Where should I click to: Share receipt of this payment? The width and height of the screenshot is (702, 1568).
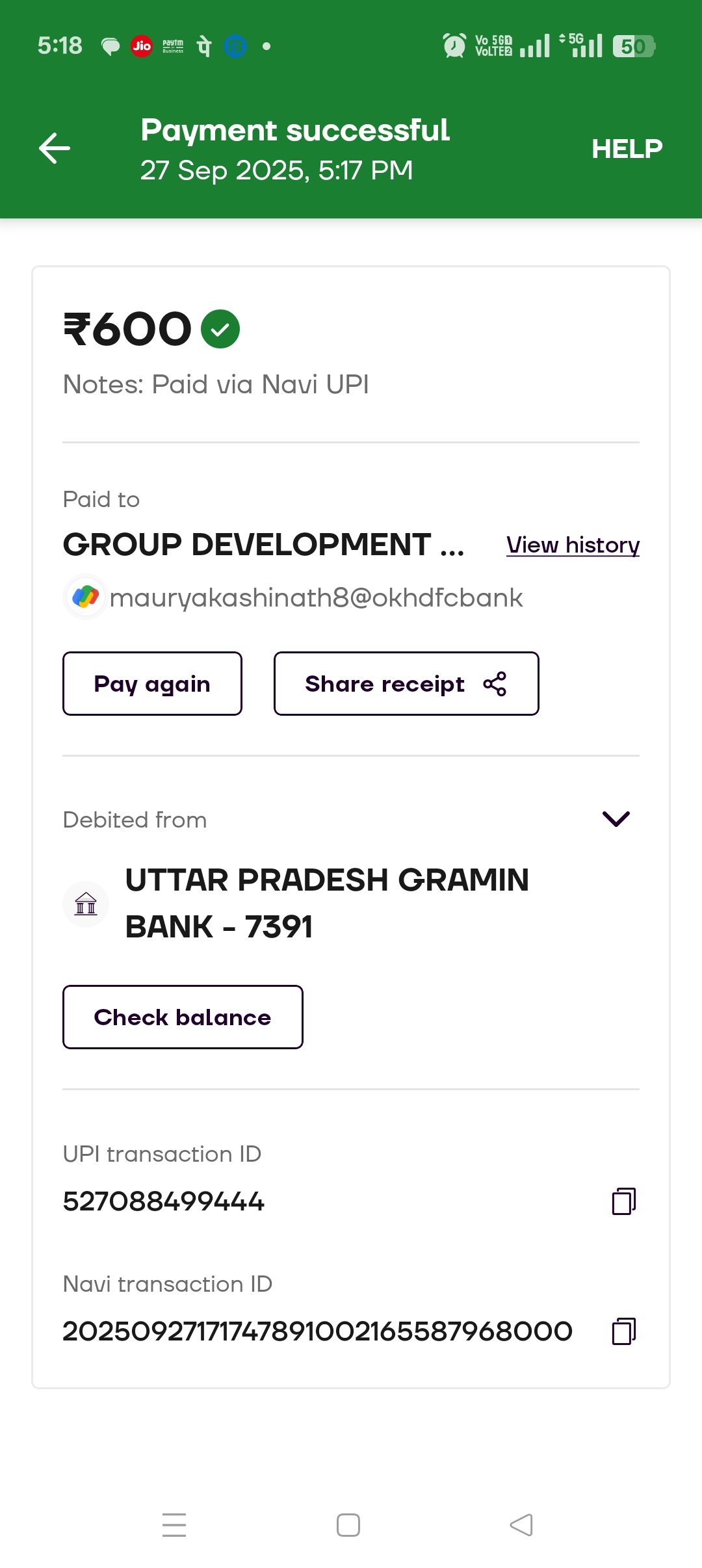coord(406,684)
